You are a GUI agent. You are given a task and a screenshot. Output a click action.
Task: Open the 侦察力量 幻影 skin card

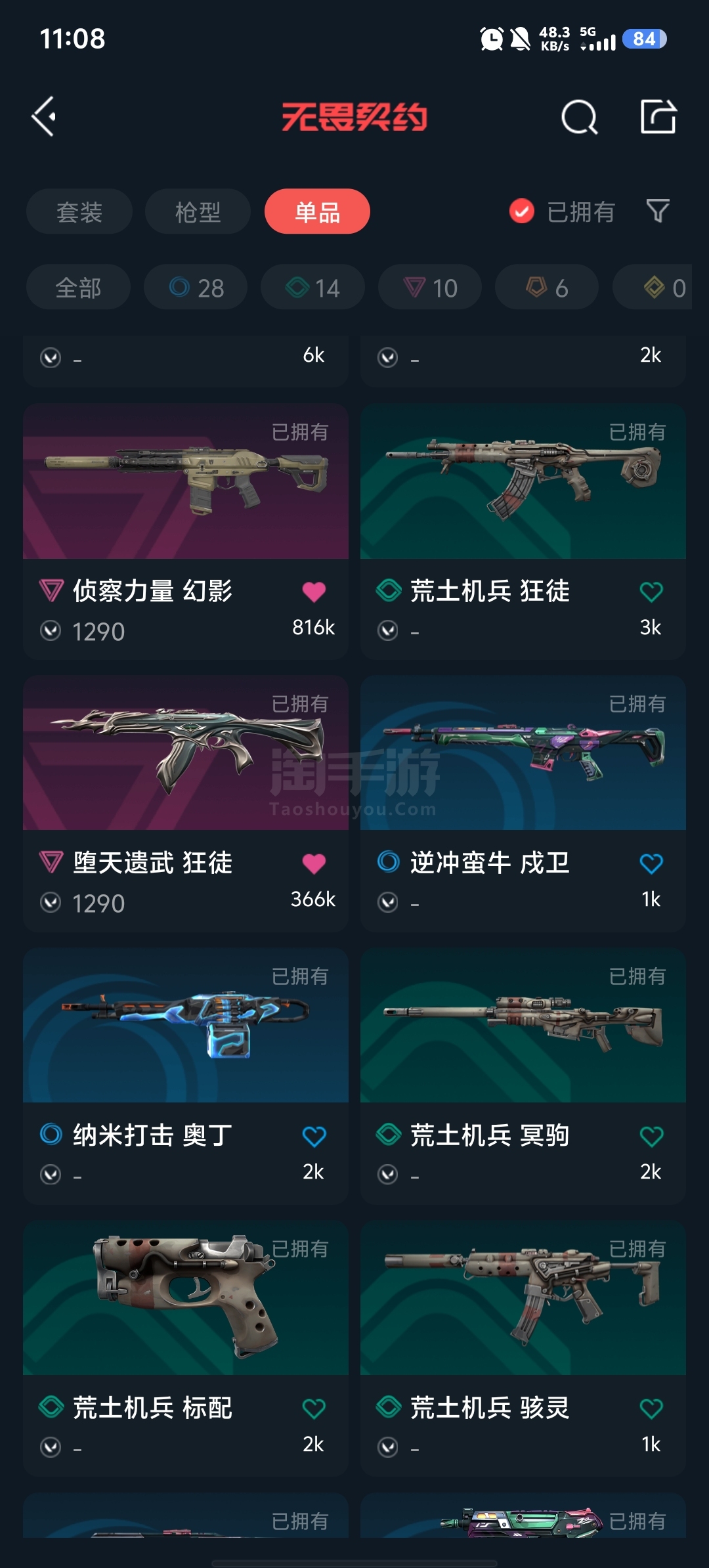186,532
